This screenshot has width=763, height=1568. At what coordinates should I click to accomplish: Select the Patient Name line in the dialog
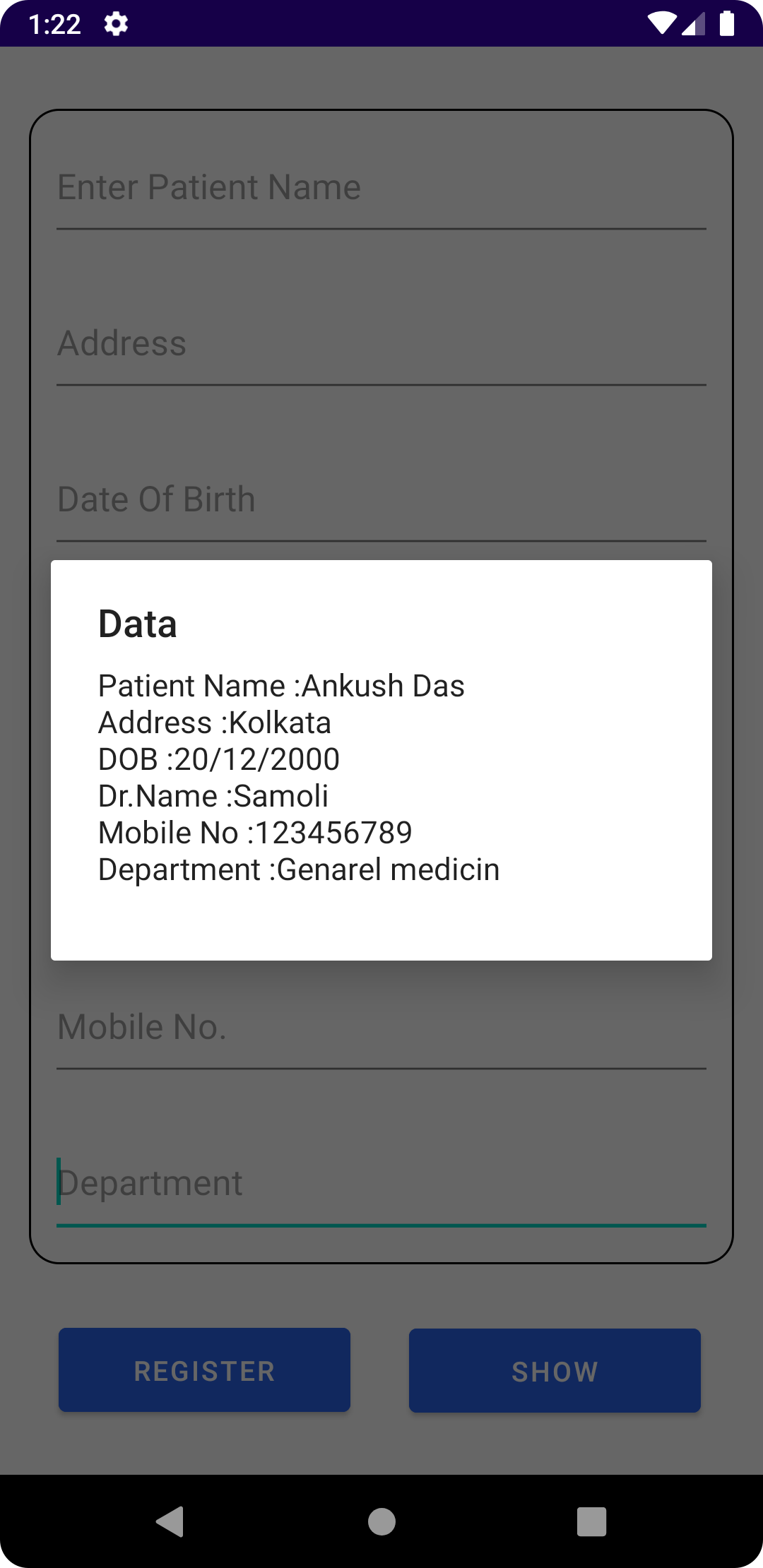pyautogui.click(x=281, y=684)
